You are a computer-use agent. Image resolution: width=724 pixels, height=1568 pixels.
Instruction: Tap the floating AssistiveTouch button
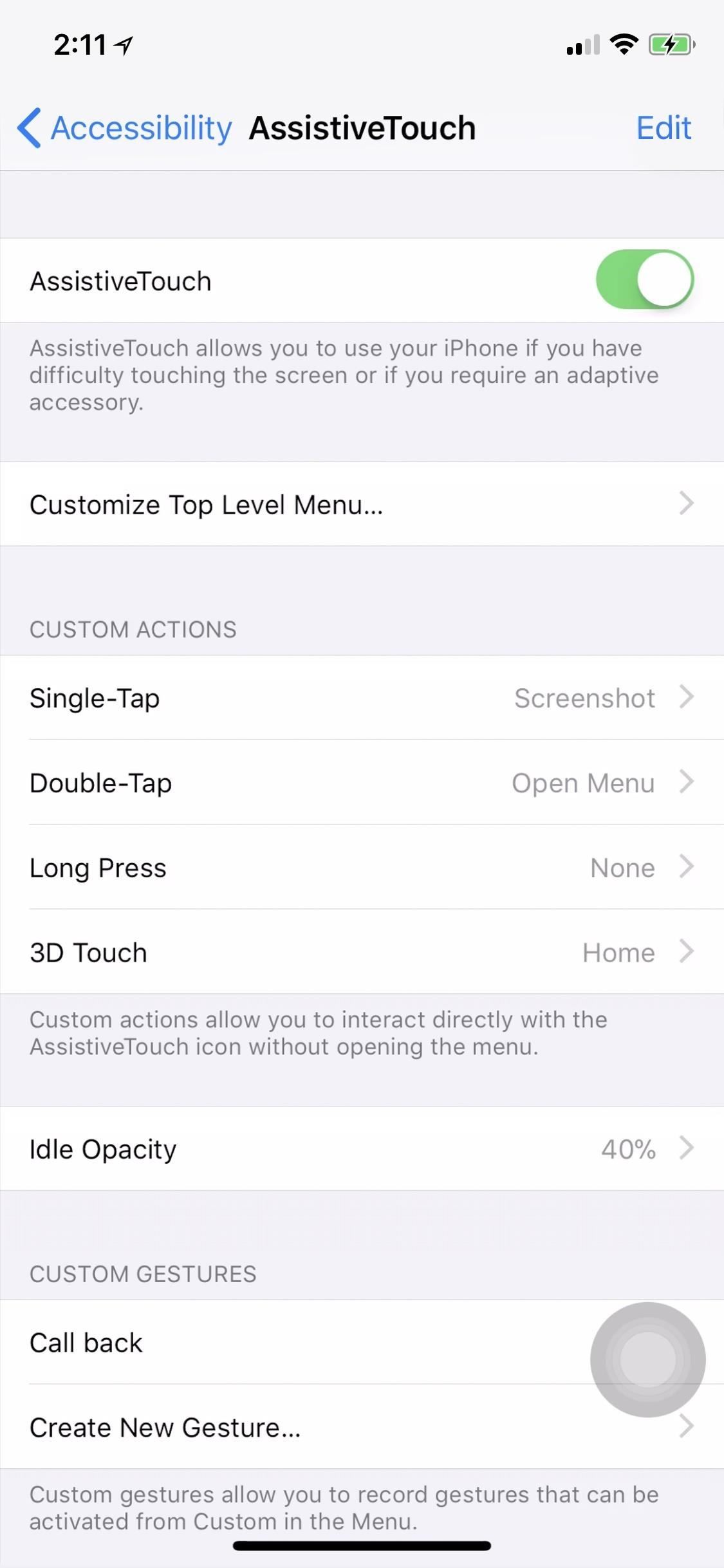(x=647, y=1359)
